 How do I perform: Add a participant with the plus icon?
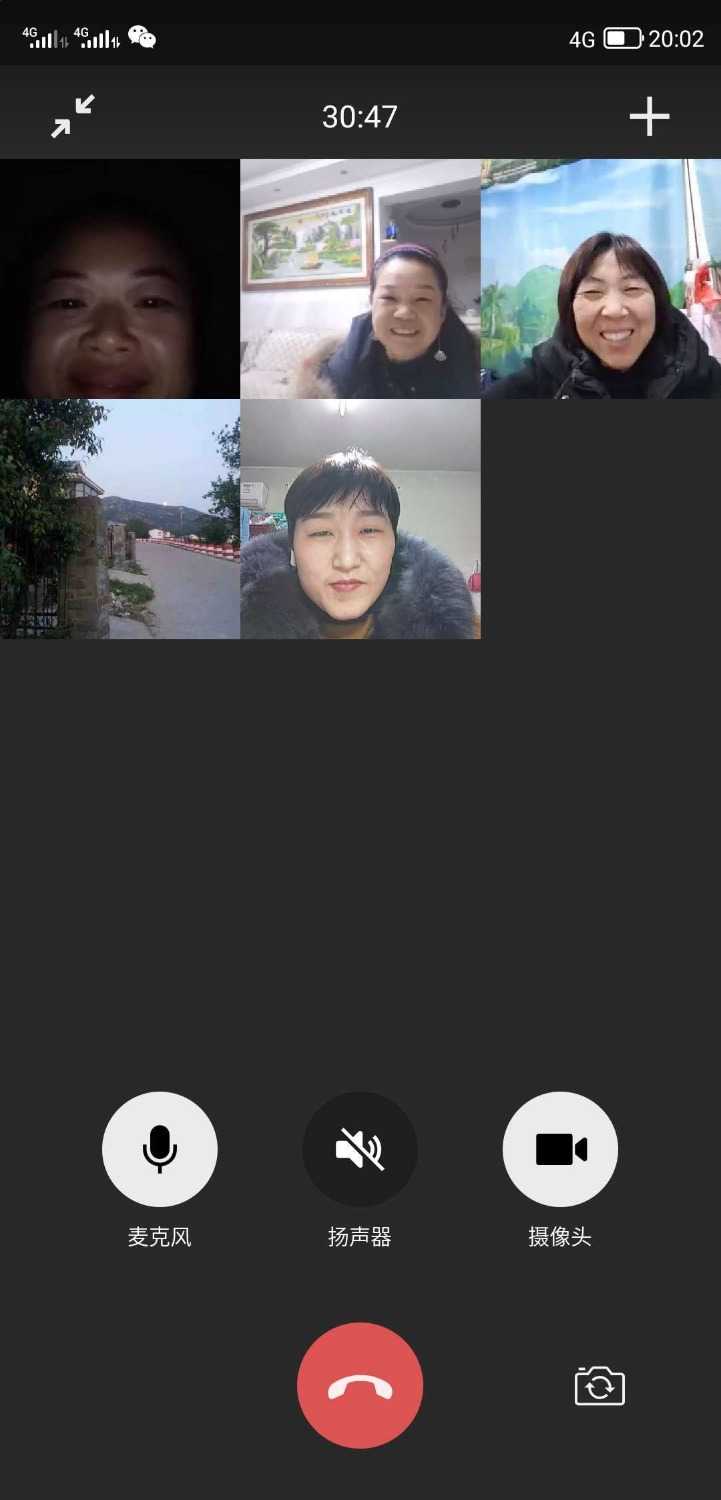pyautogui.click(x=649, y=116)
